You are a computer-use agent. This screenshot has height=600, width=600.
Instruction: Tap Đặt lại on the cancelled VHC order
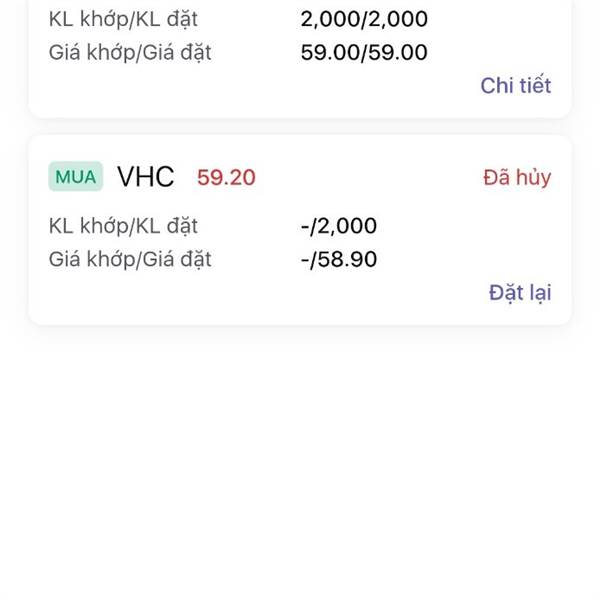pyautogui.click(x=519, y=292)
